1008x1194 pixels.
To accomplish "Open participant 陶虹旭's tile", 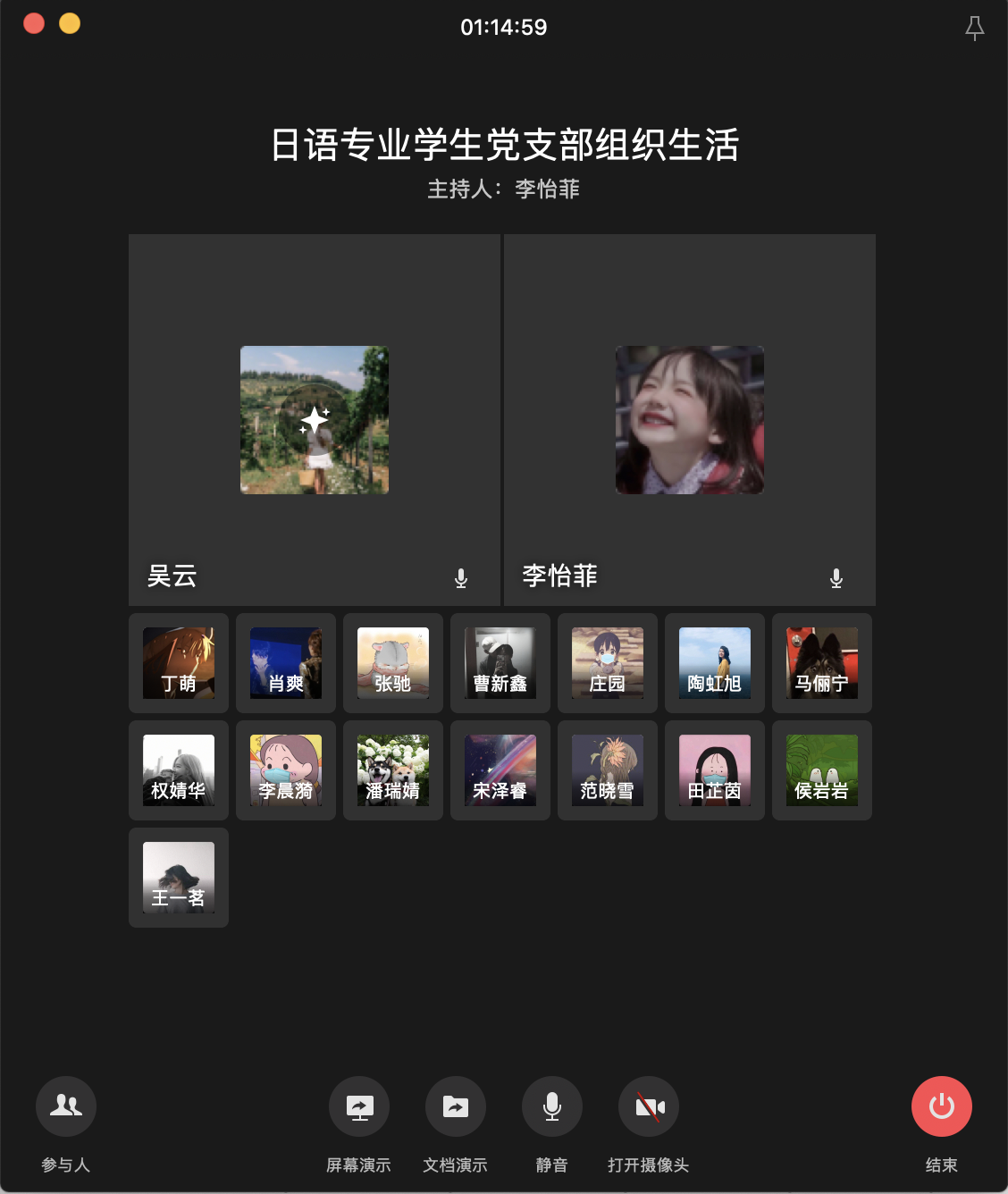I will 715,663.
